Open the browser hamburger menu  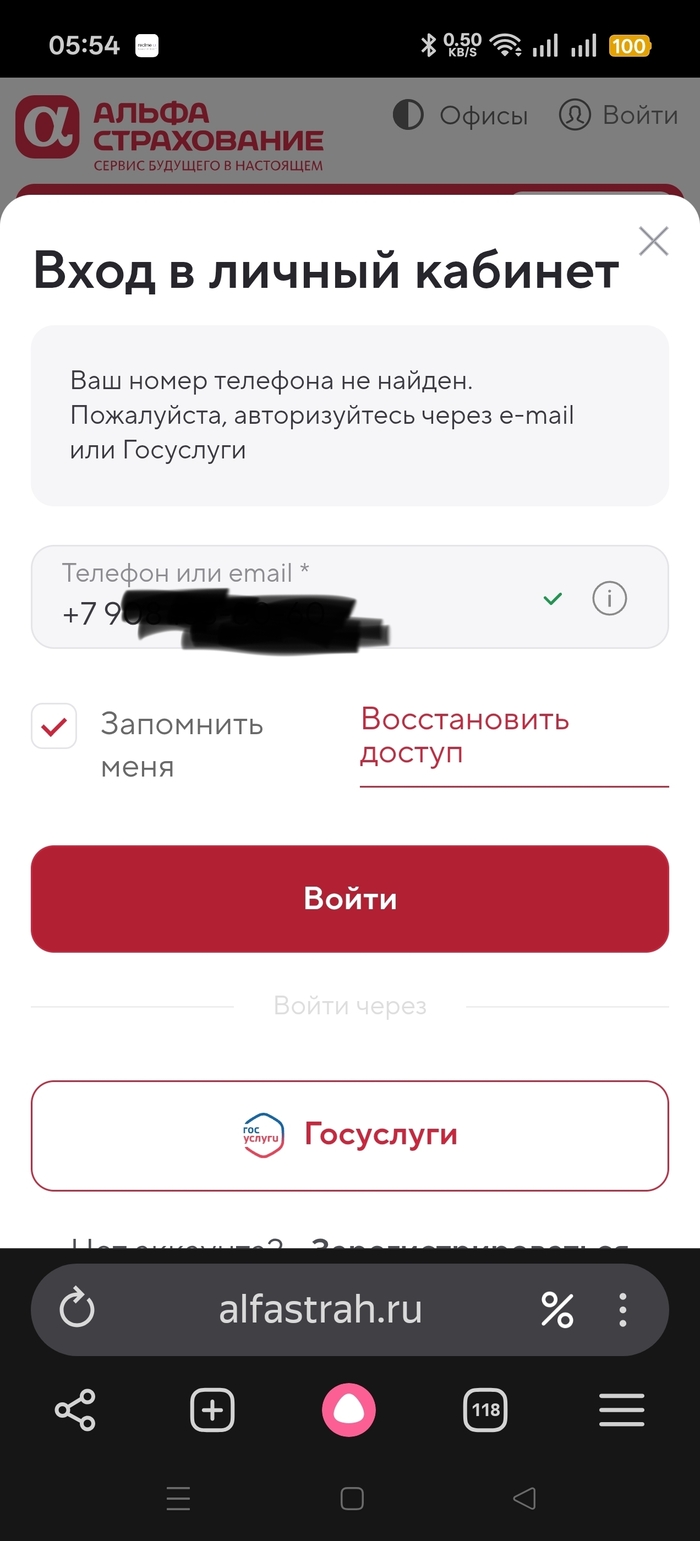point(622,1411)
